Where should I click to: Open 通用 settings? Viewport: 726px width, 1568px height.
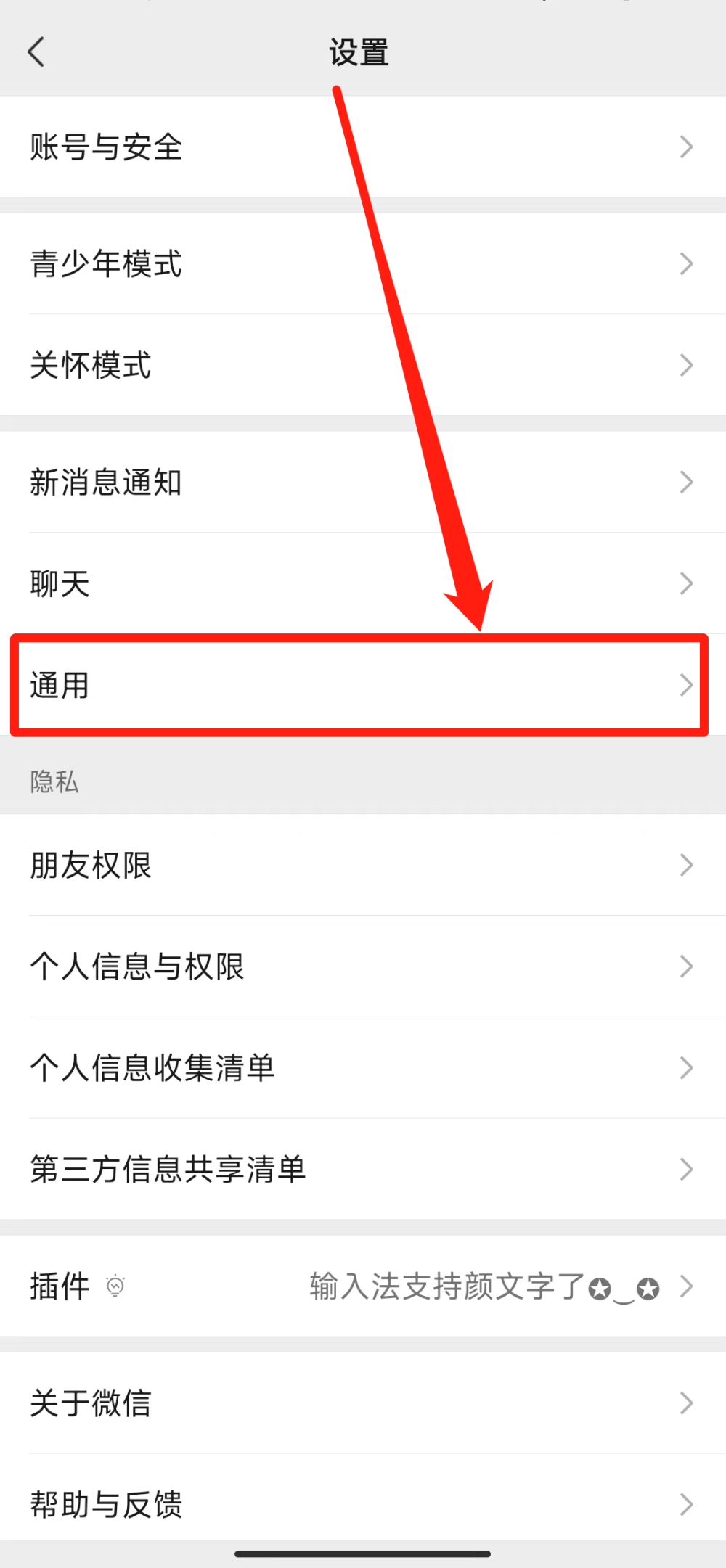pos(363,685)
